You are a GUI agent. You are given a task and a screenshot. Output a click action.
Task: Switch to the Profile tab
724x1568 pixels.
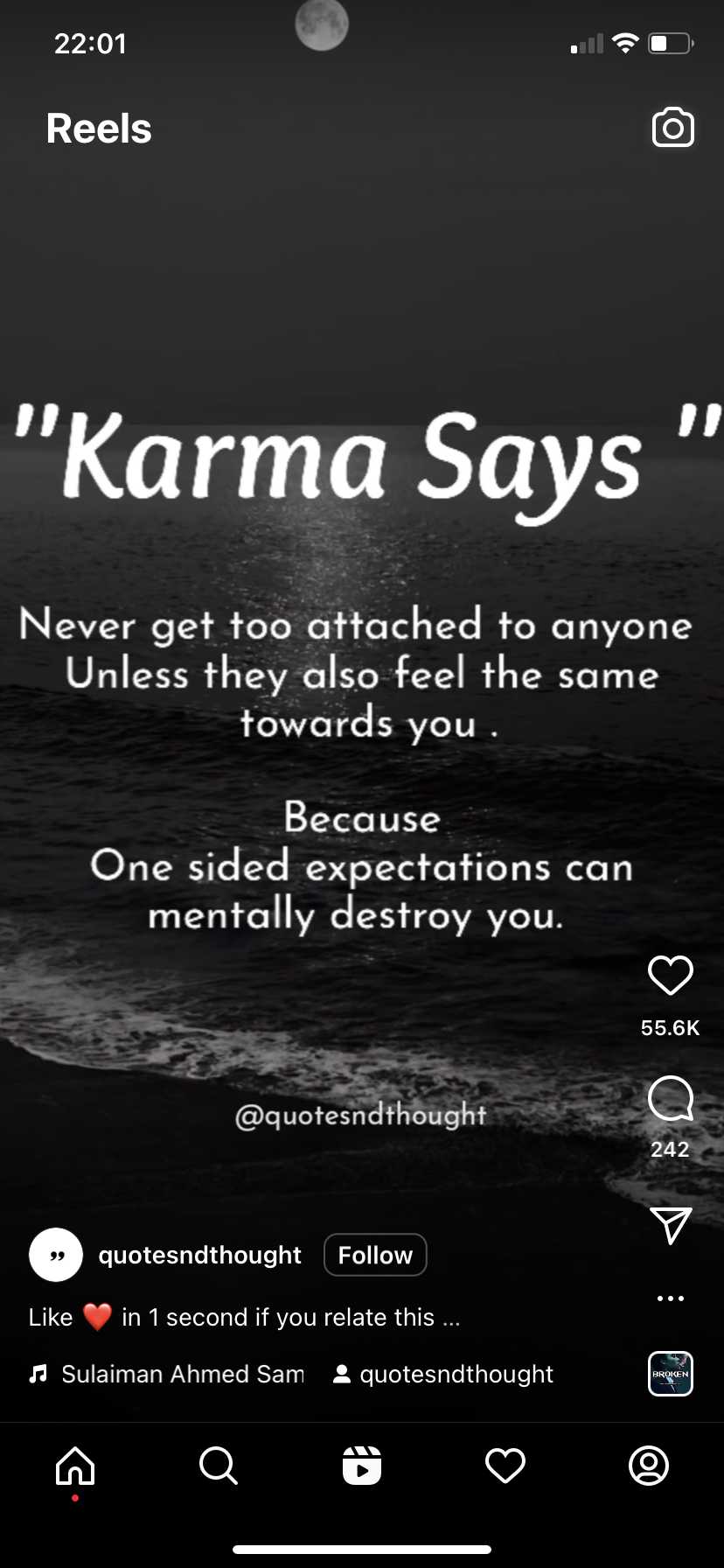pyautogui.click(x=648, y=1465)
